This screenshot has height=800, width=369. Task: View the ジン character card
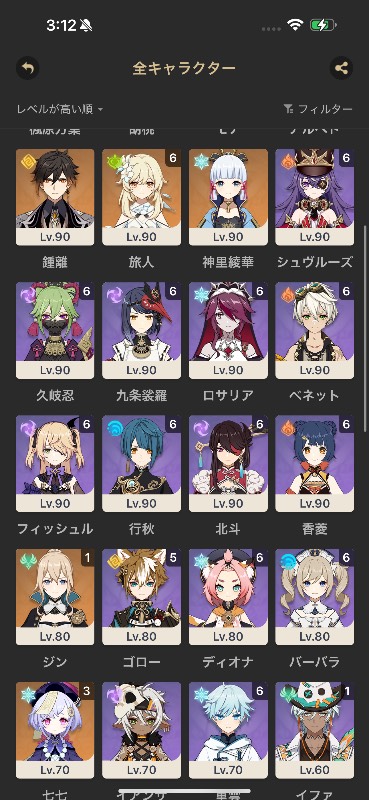(55, 597)
